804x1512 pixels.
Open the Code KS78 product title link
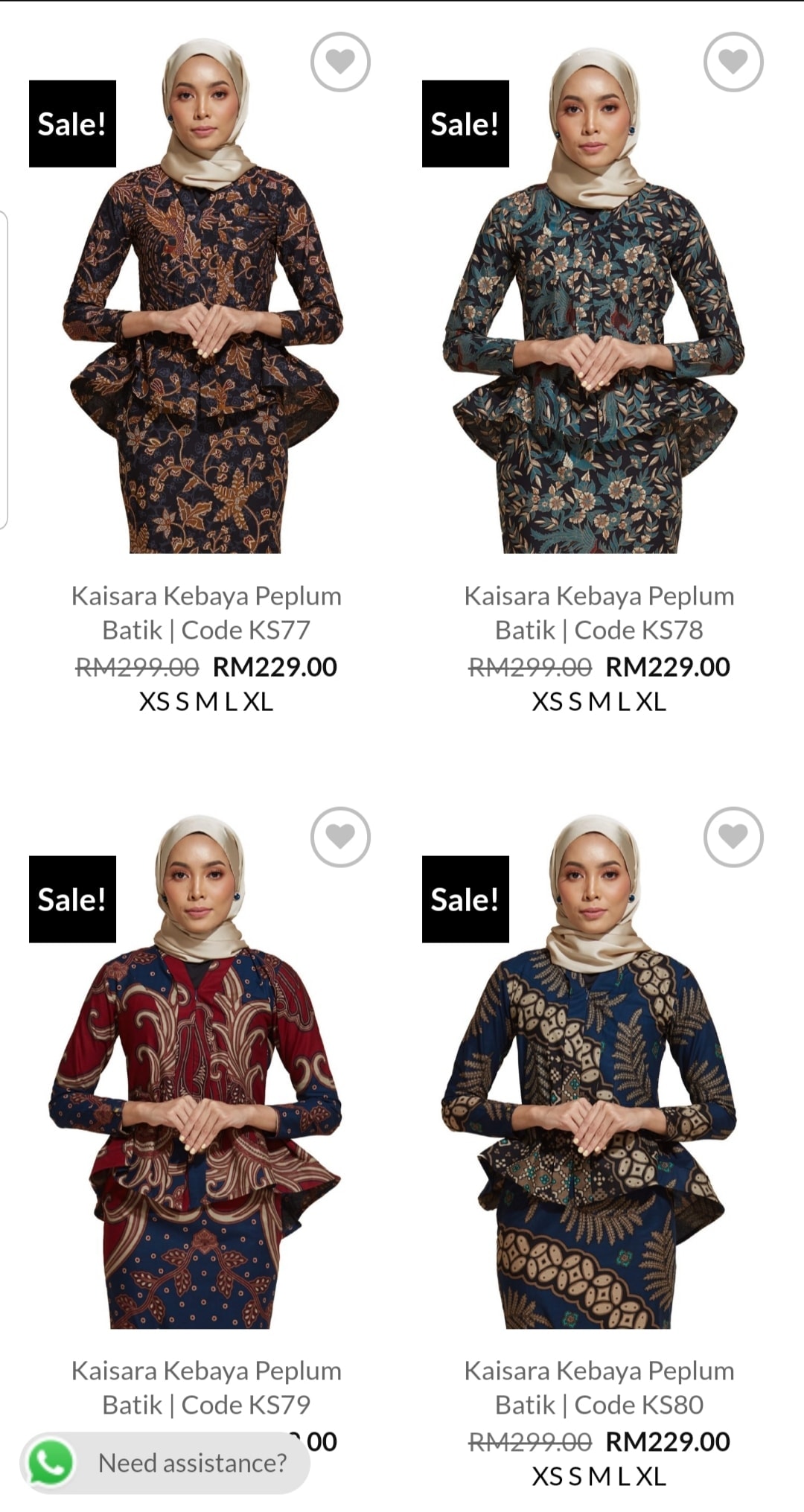pyautogui.click(x=599, y=613)
